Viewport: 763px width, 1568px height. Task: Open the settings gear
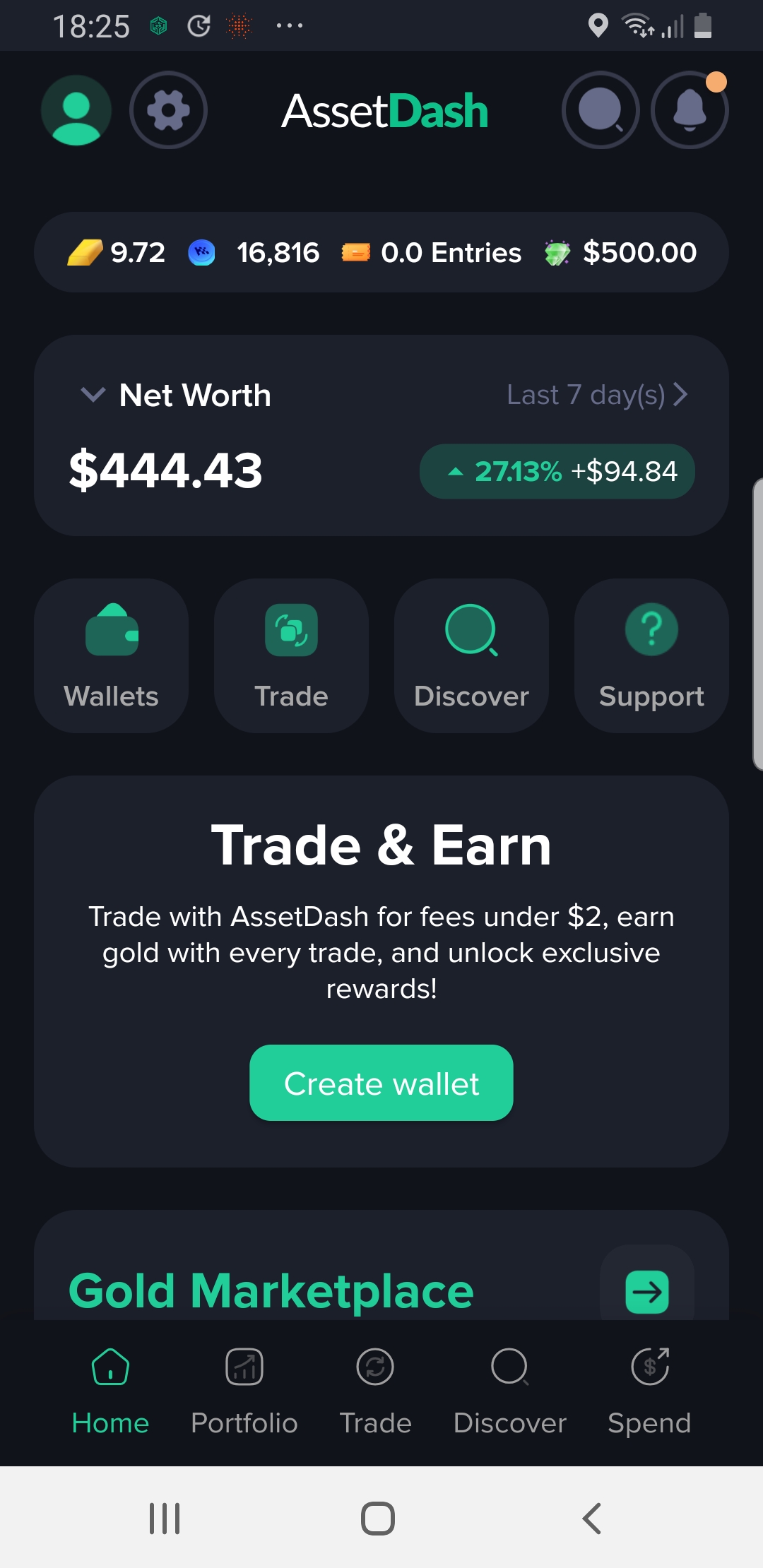click(x=168, y=111)
